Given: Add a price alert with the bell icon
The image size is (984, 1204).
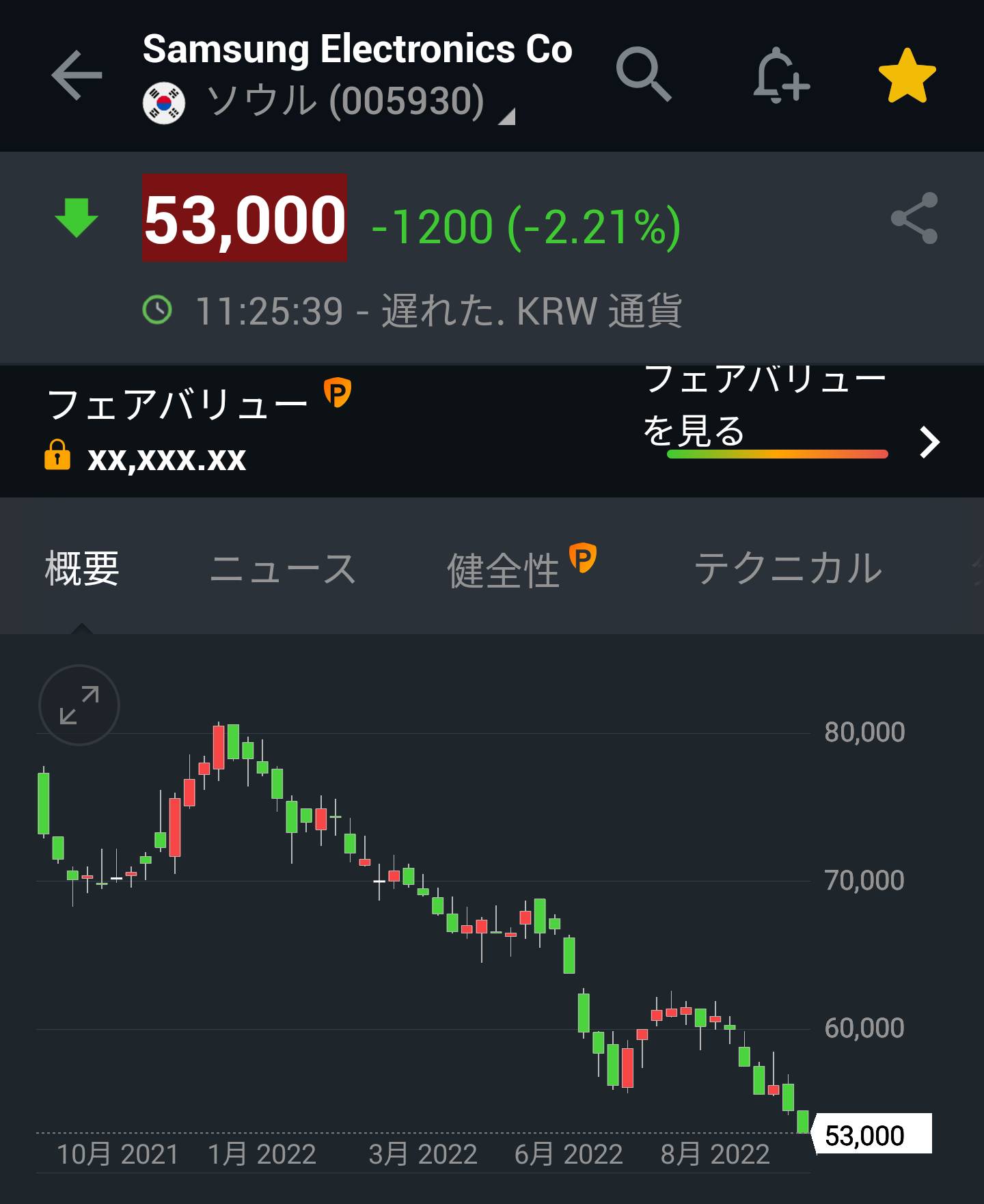Looking at the screenshot, I should tap(781, 75).
